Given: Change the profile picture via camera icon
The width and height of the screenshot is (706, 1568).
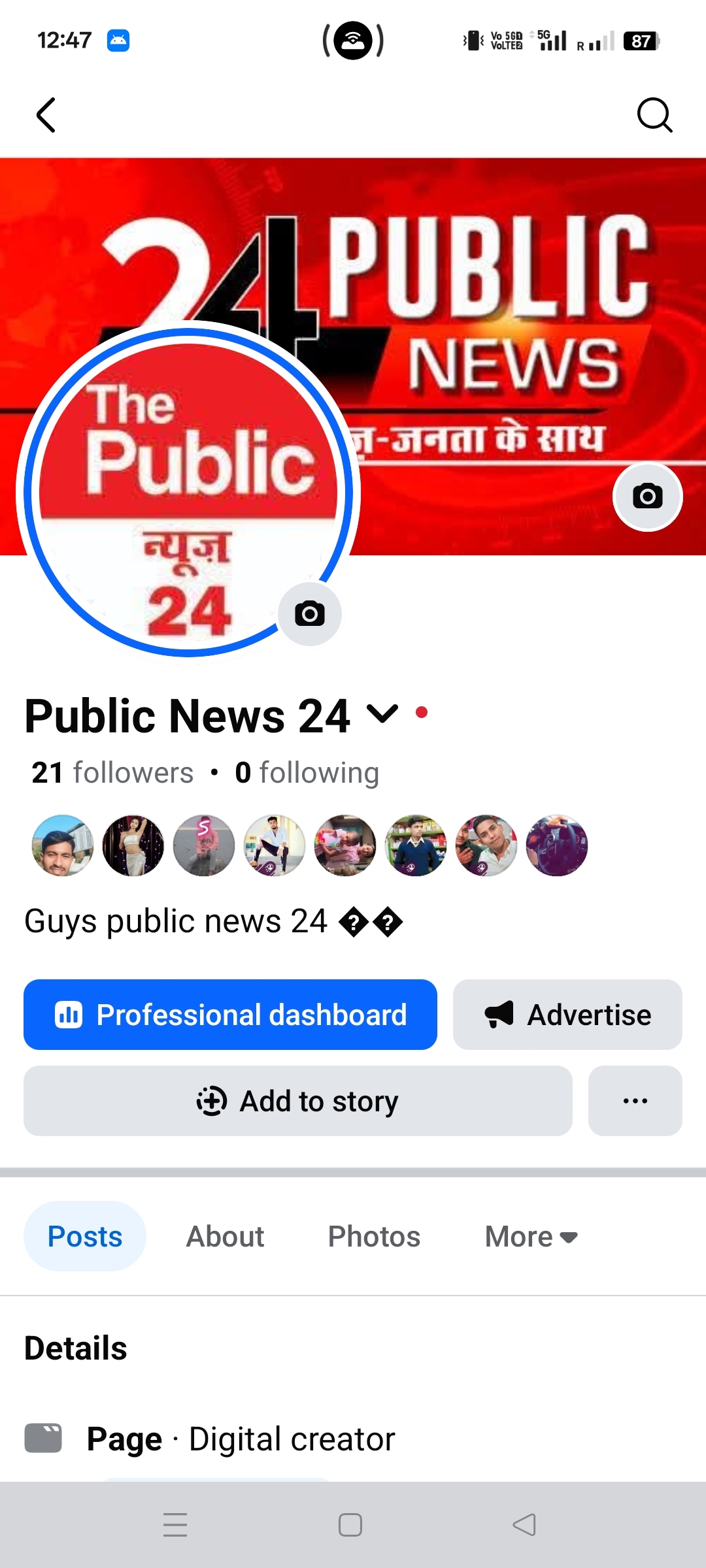Looking at the screenshot, I should pyautogui.click(x=309, y=614).
